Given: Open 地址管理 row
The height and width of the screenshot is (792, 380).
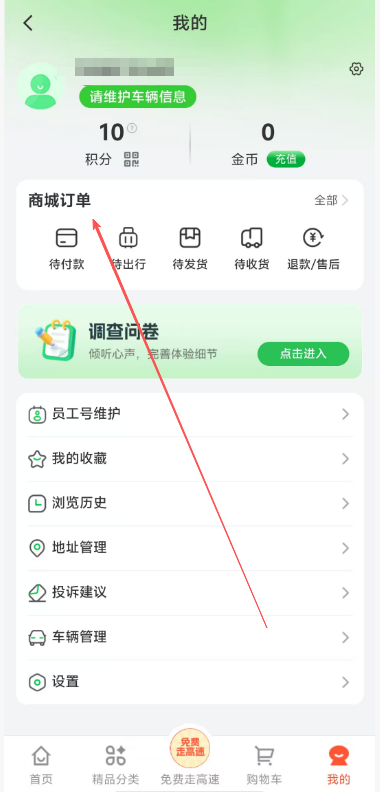Looking at the screenshot, I should click(x=190, y=548).
